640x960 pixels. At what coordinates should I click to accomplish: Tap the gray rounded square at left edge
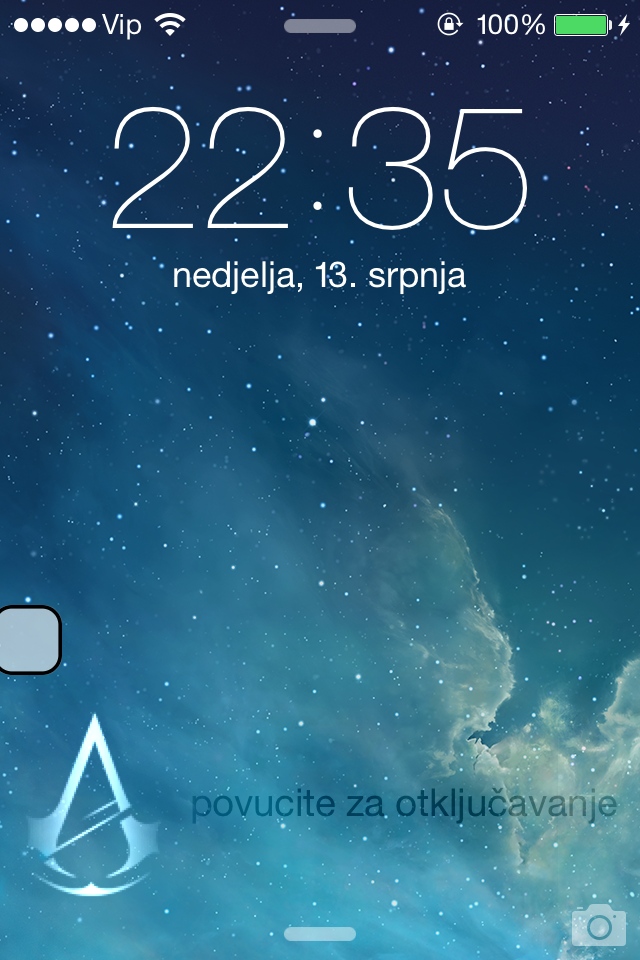pyautogui.click(x=29, y=639)
